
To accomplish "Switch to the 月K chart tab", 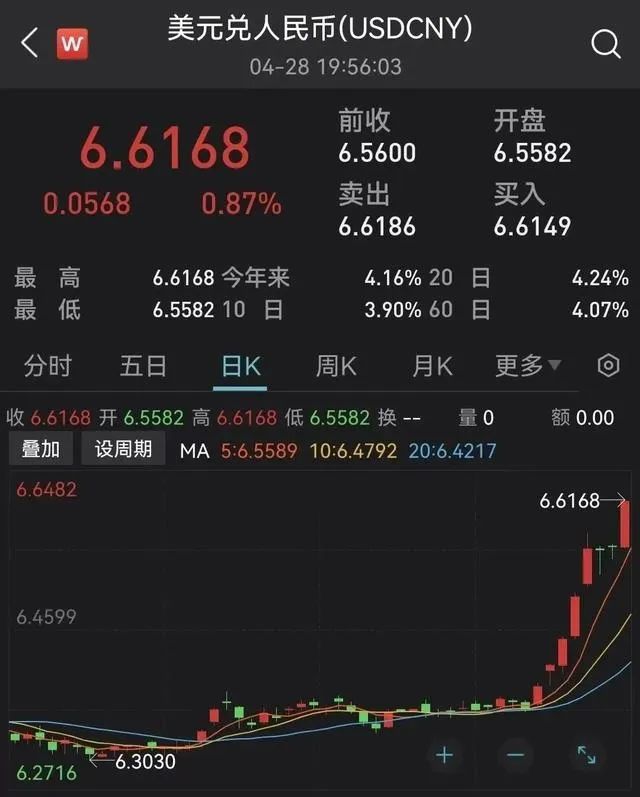I will (432, 366).
